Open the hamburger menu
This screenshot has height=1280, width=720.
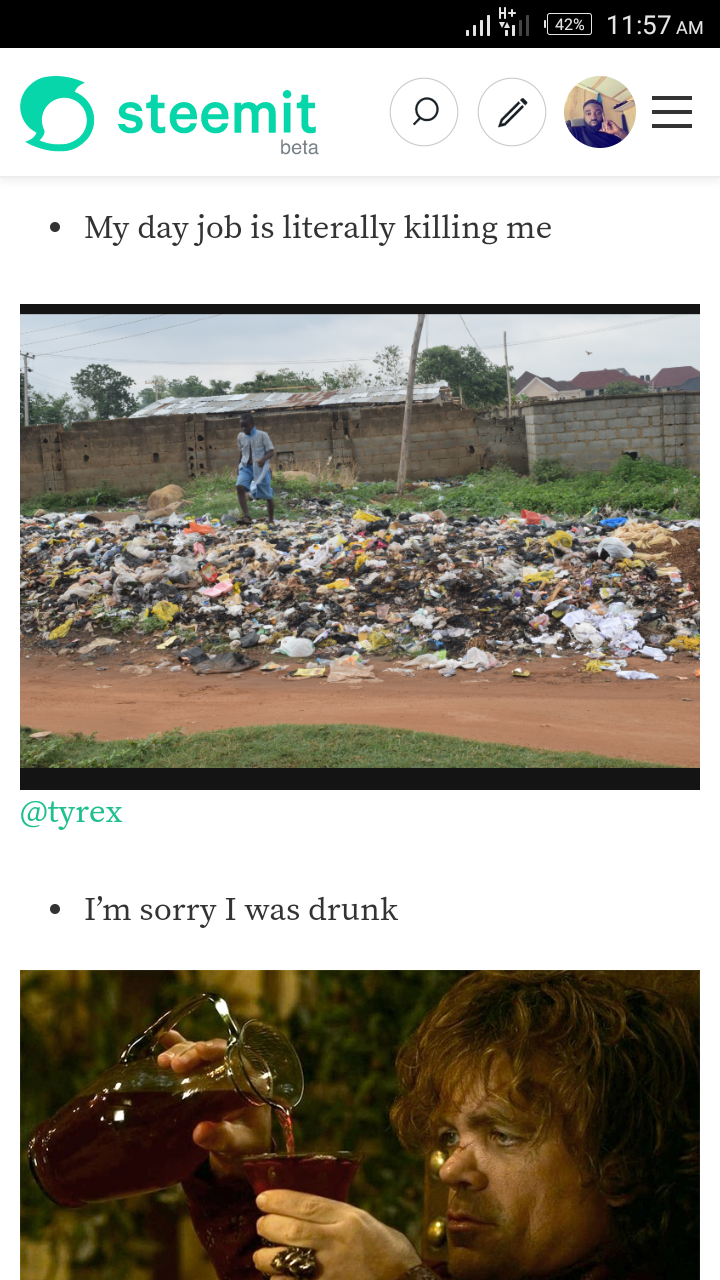pyautogui.click(x=672, y=112)
